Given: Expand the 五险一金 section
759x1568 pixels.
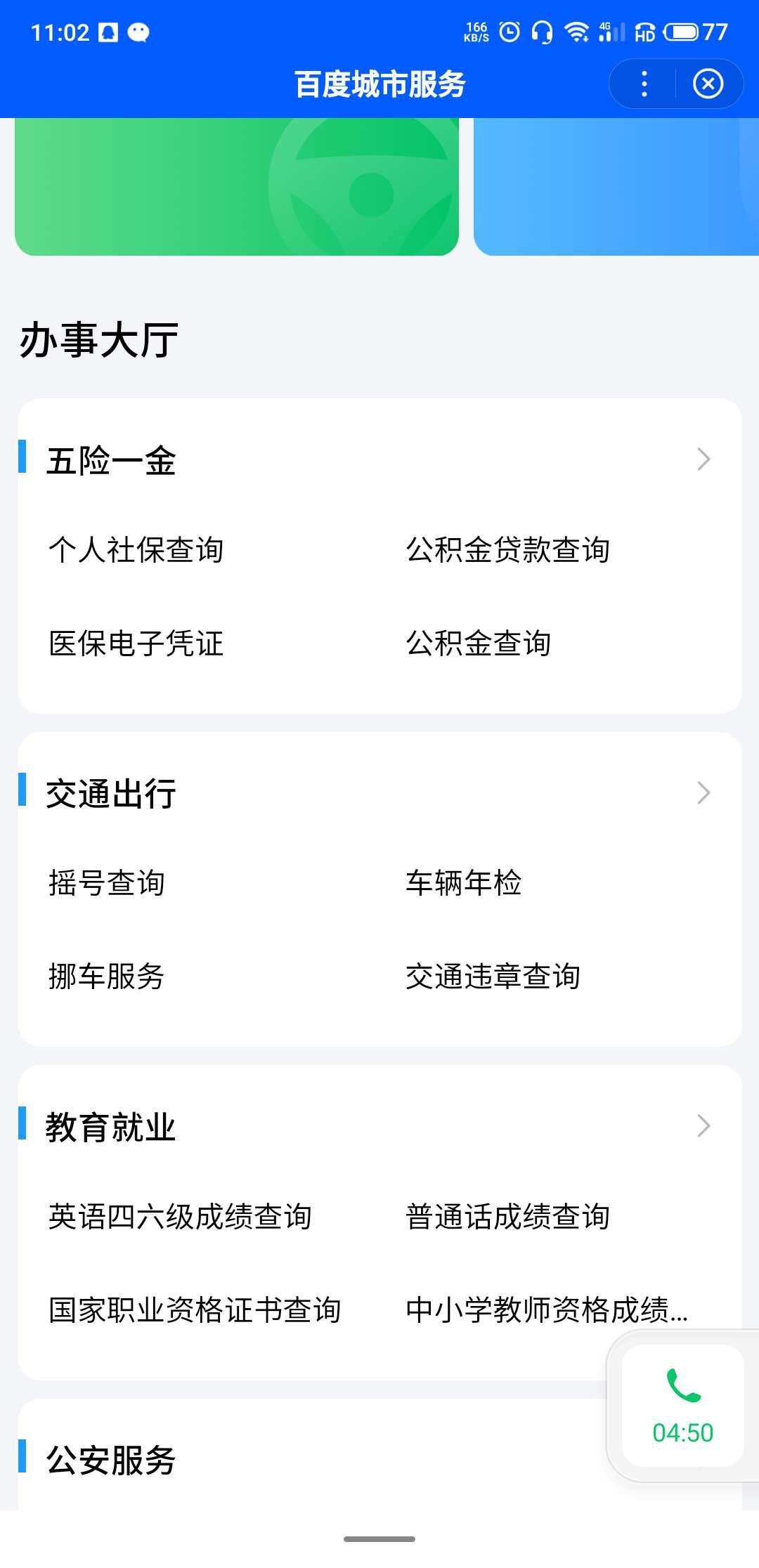Looking at the screenshot, I should 703,459.
